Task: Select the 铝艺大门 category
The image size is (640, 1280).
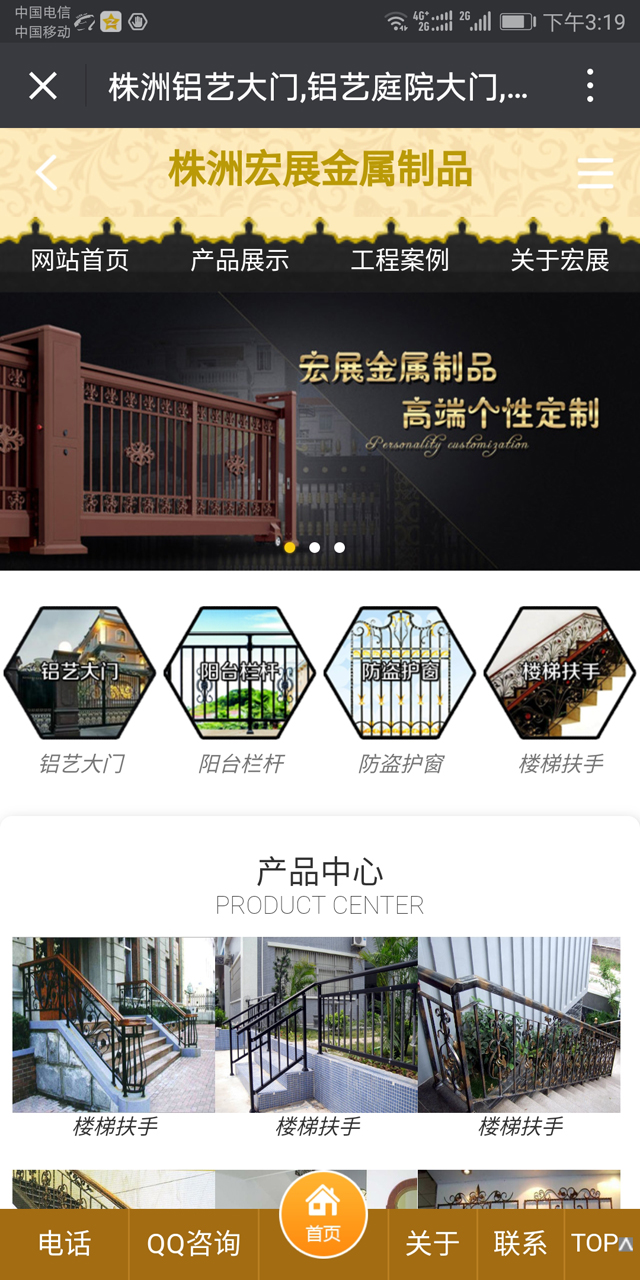Action: pos(80,673)
